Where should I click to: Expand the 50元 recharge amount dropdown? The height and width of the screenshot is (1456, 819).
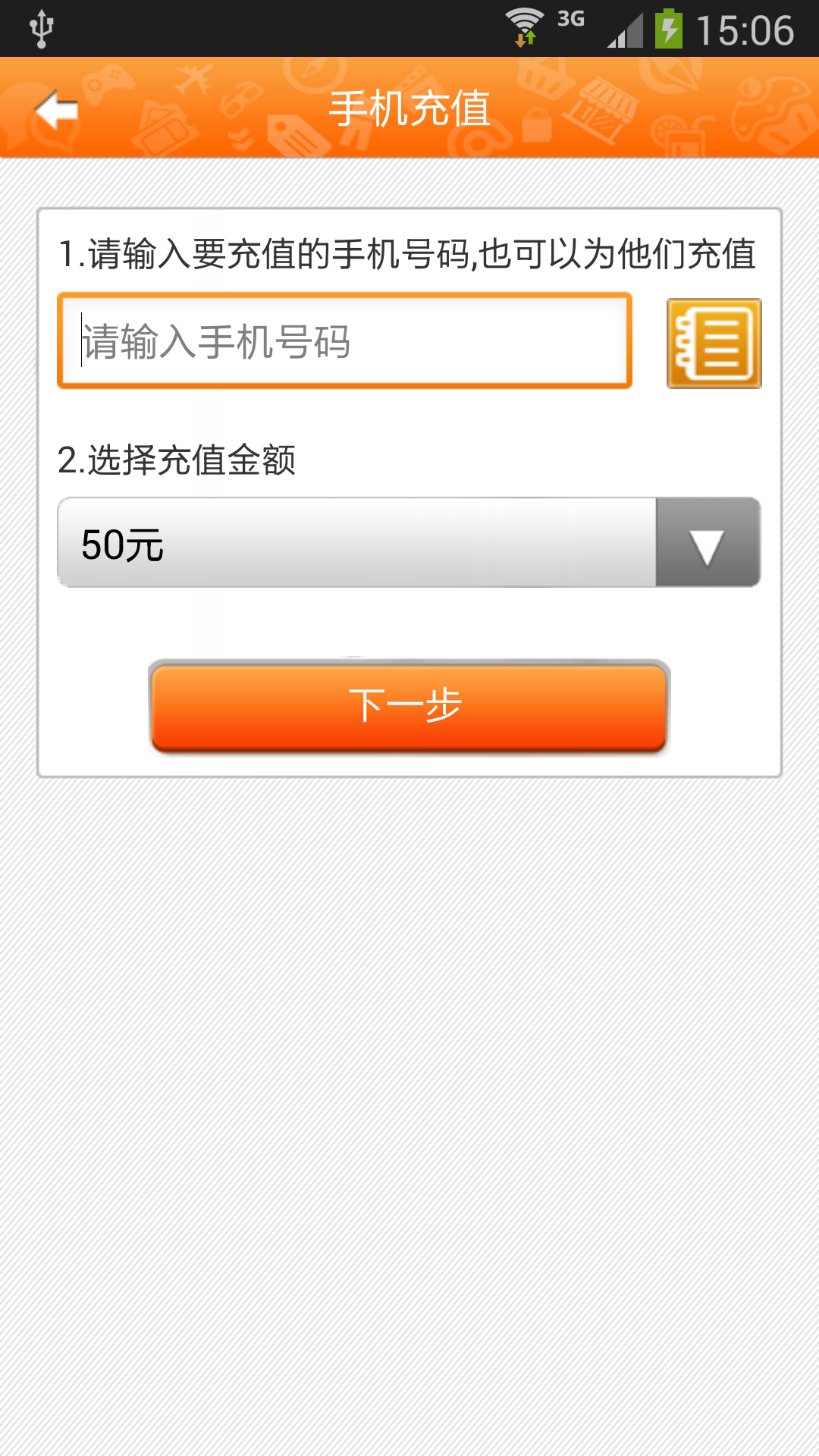click(x=409, y=542)
